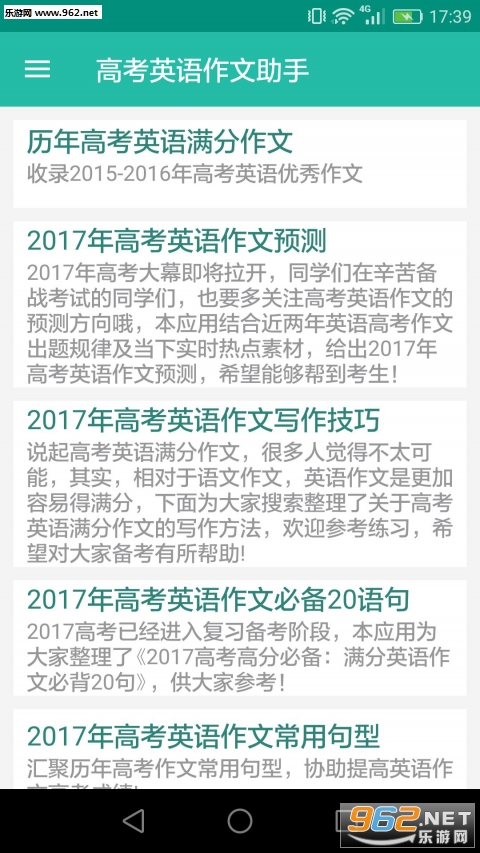Tap the system back button
The image size is (480, 853).
(134, 820)
